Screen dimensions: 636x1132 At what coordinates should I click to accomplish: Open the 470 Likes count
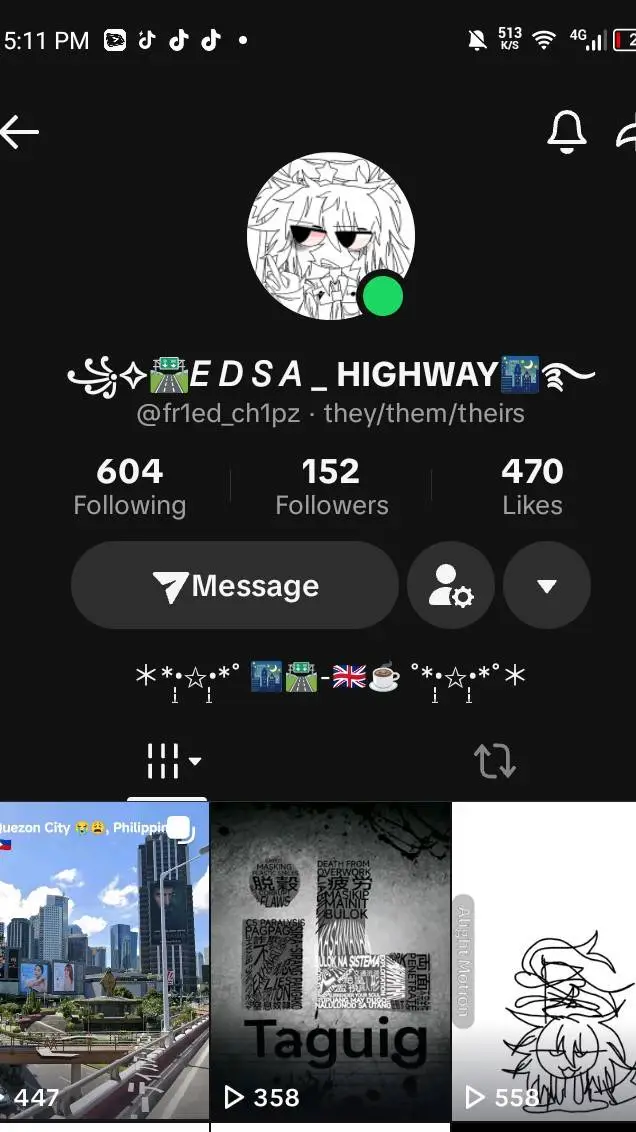532,487
